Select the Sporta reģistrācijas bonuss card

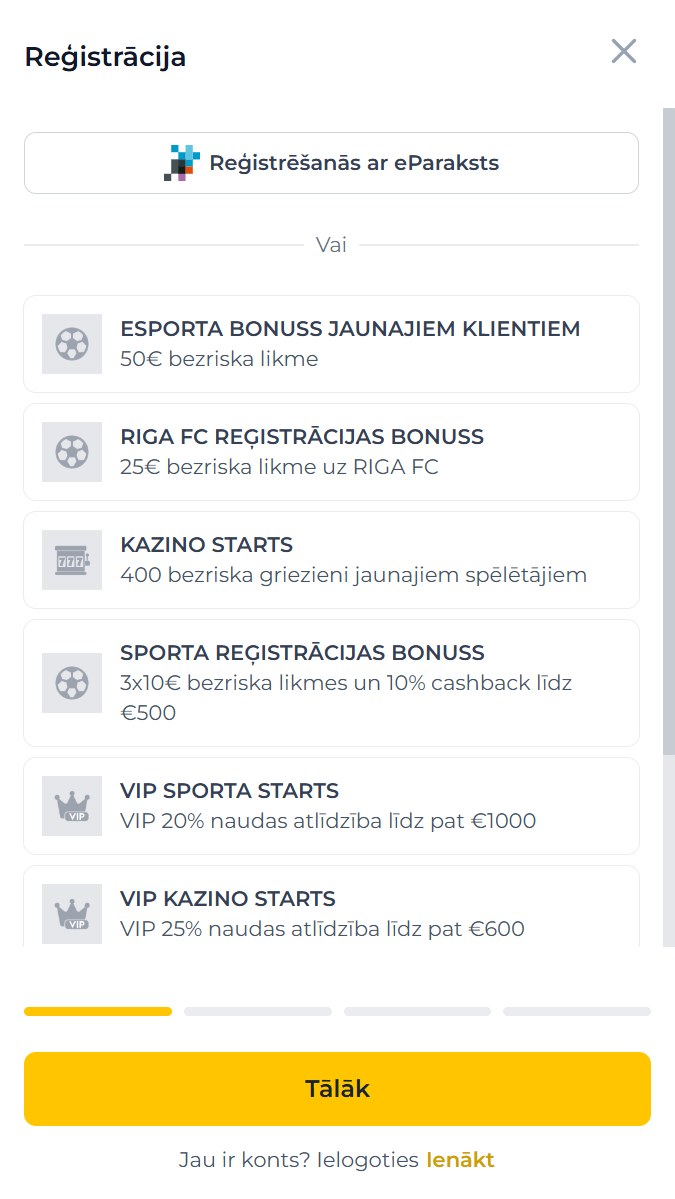pyautogui.click(x=331, y=683)
